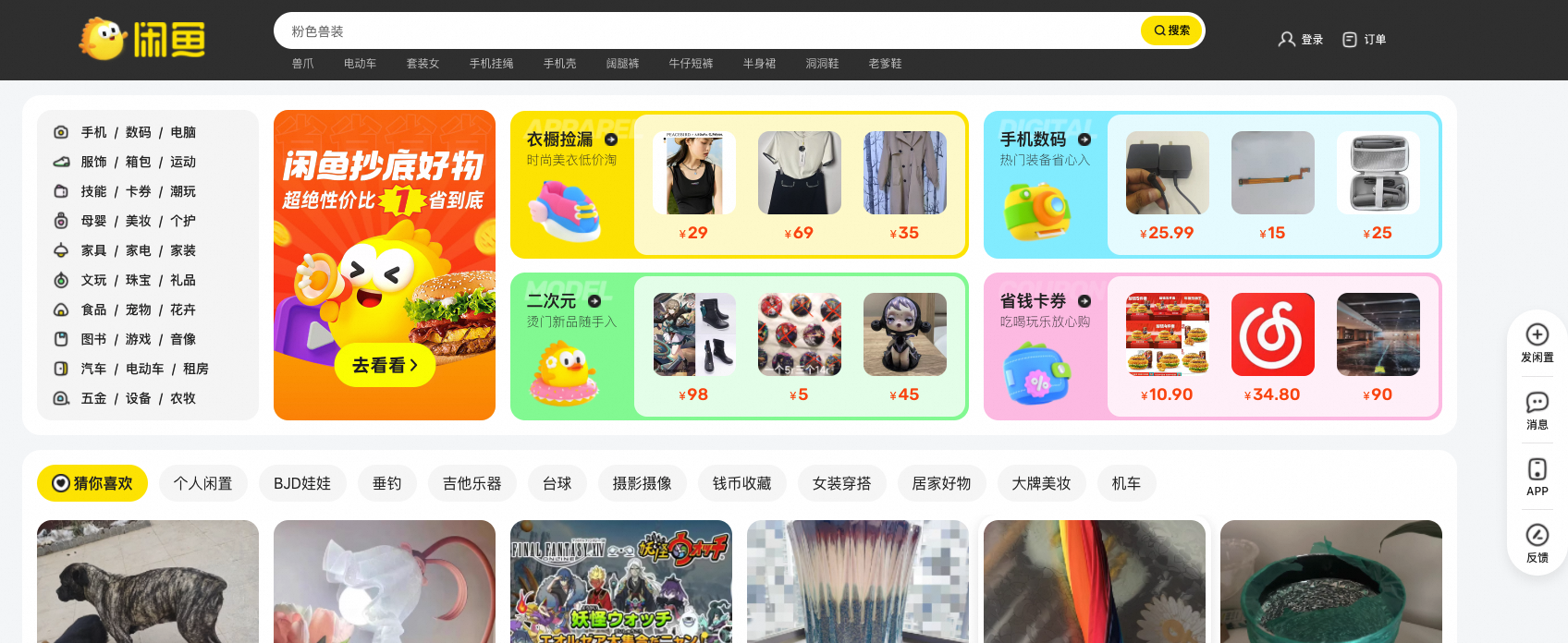Screen dimensions: 1568x643
Task: Select the 电动车 search suggestion
Action: click(x=360, y=64)
